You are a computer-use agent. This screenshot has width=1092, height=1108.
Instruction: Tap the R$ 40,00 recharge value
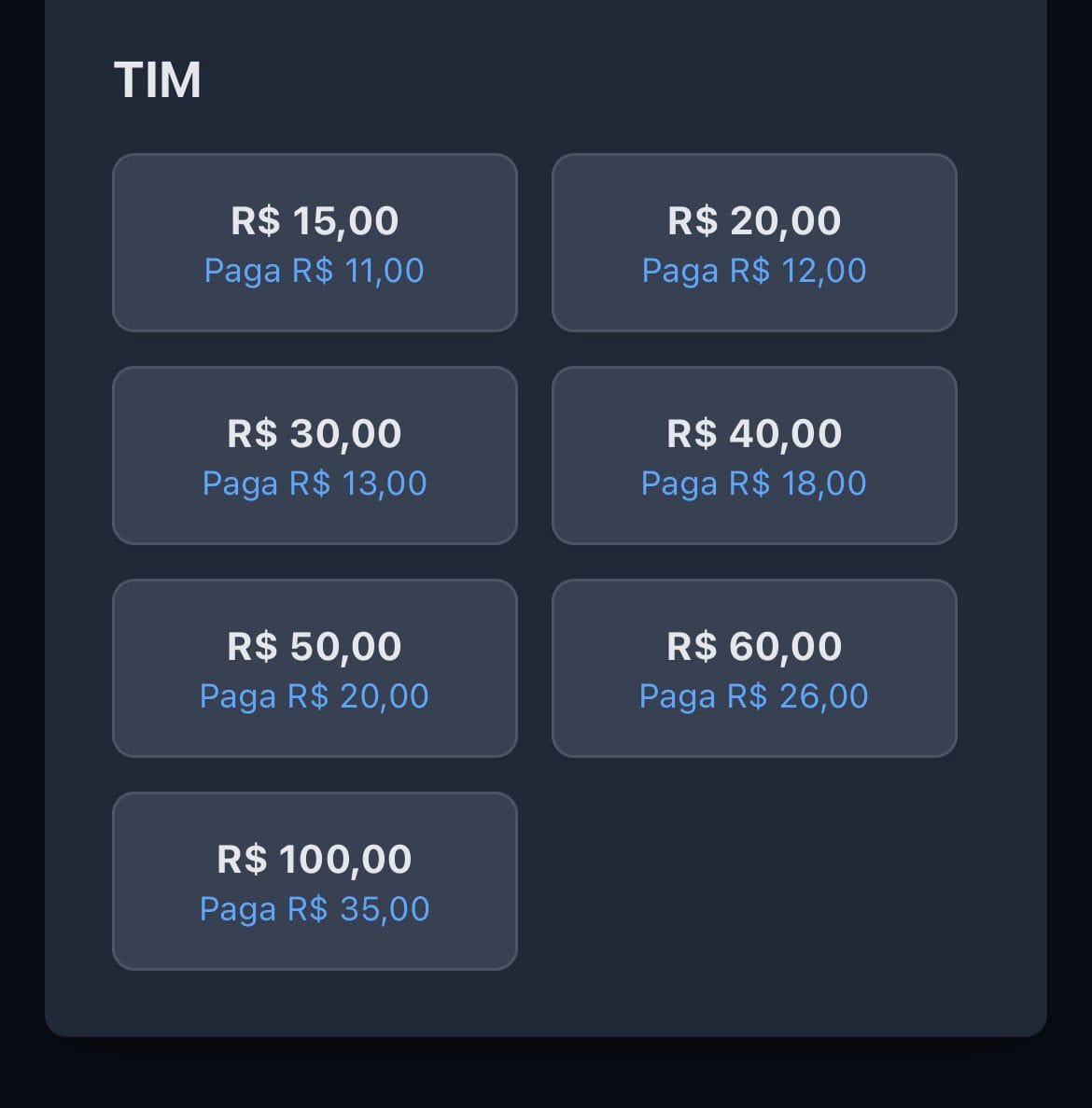point(754,456)
